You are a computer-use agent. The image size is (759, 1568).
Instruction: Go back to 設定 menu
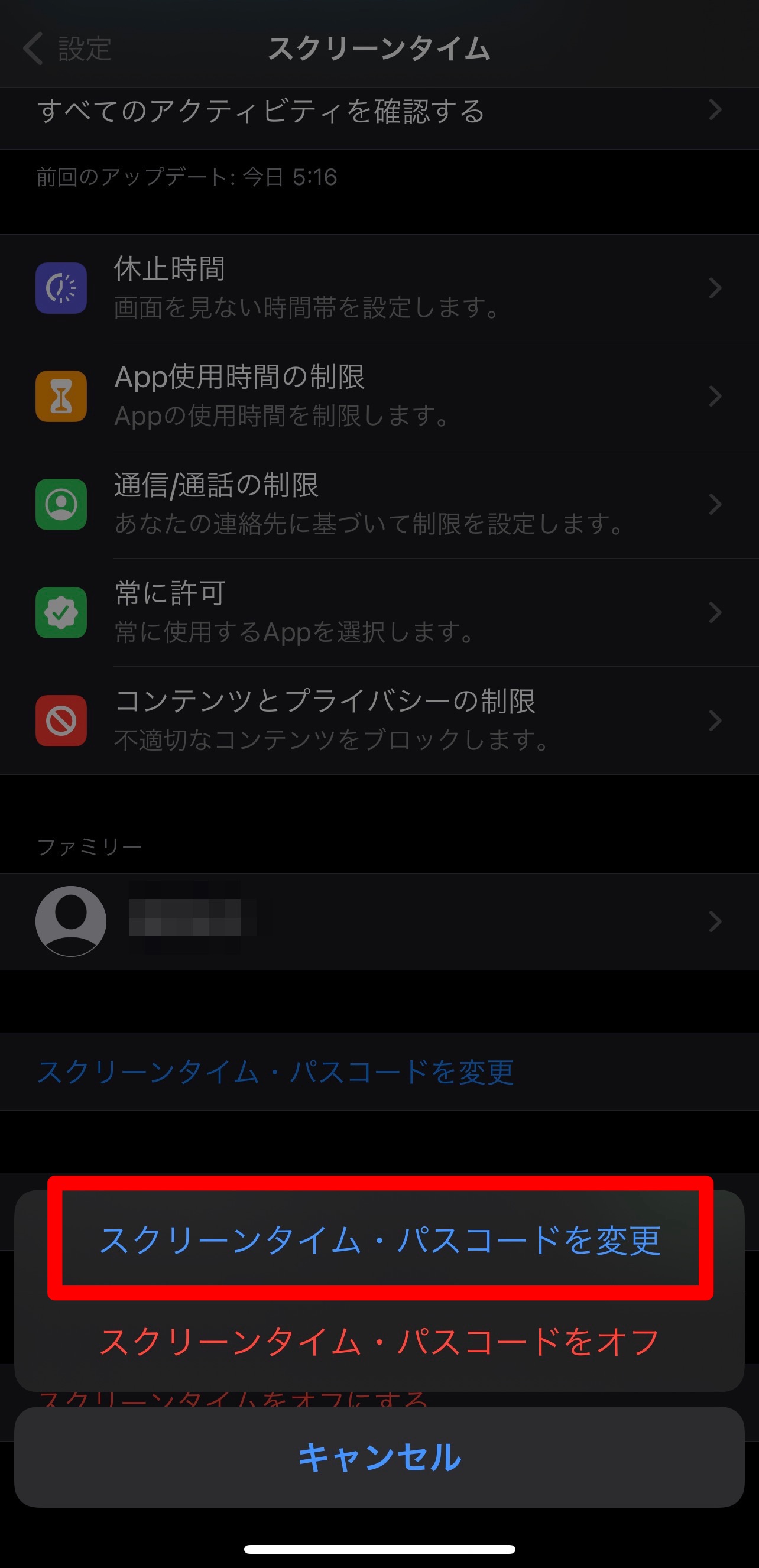pyautogui.click(x=67, y=48)
